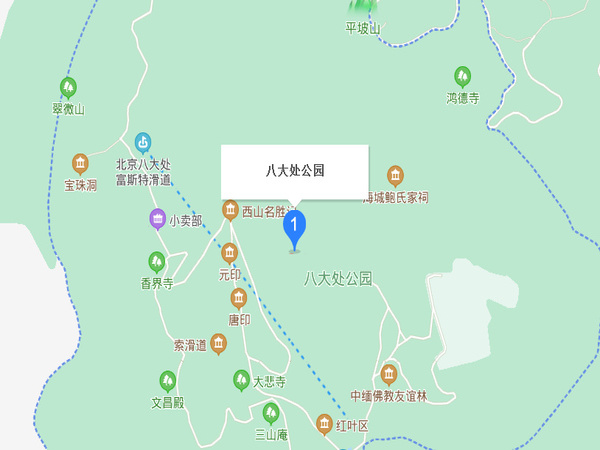
Task: Select the 红叶区 marker
Action: [x=324, y=425]
